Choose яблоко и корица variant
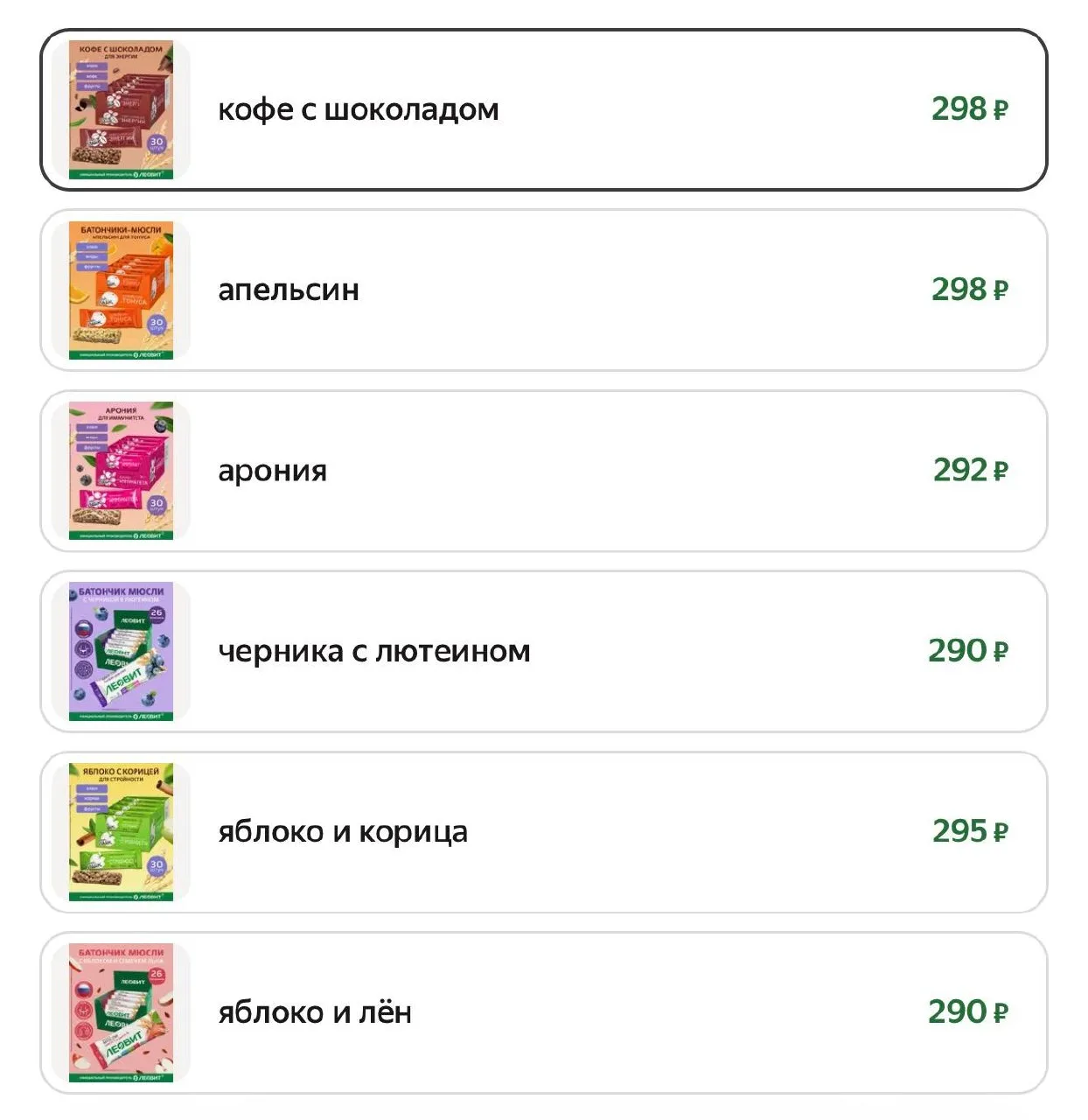Screen dimensions: 1088x1120 click(544, 831)
